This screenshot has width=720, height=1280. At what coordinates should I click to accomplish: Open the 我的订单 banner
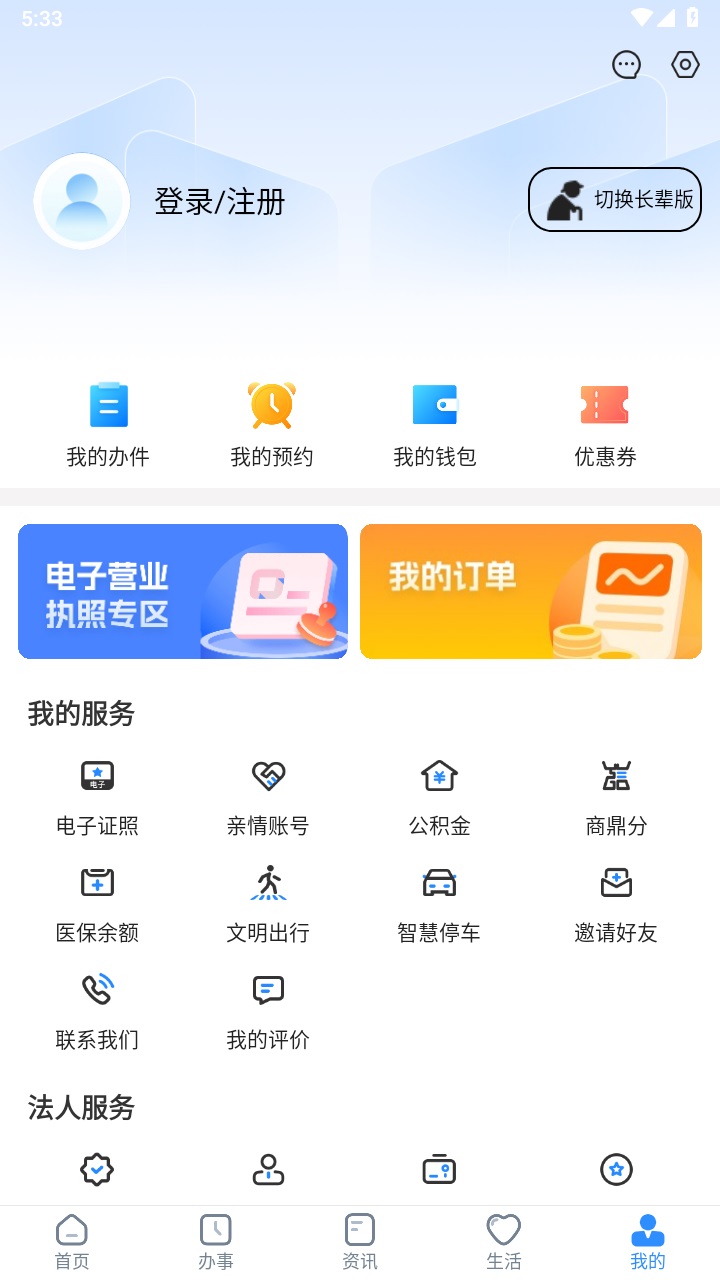531,591
